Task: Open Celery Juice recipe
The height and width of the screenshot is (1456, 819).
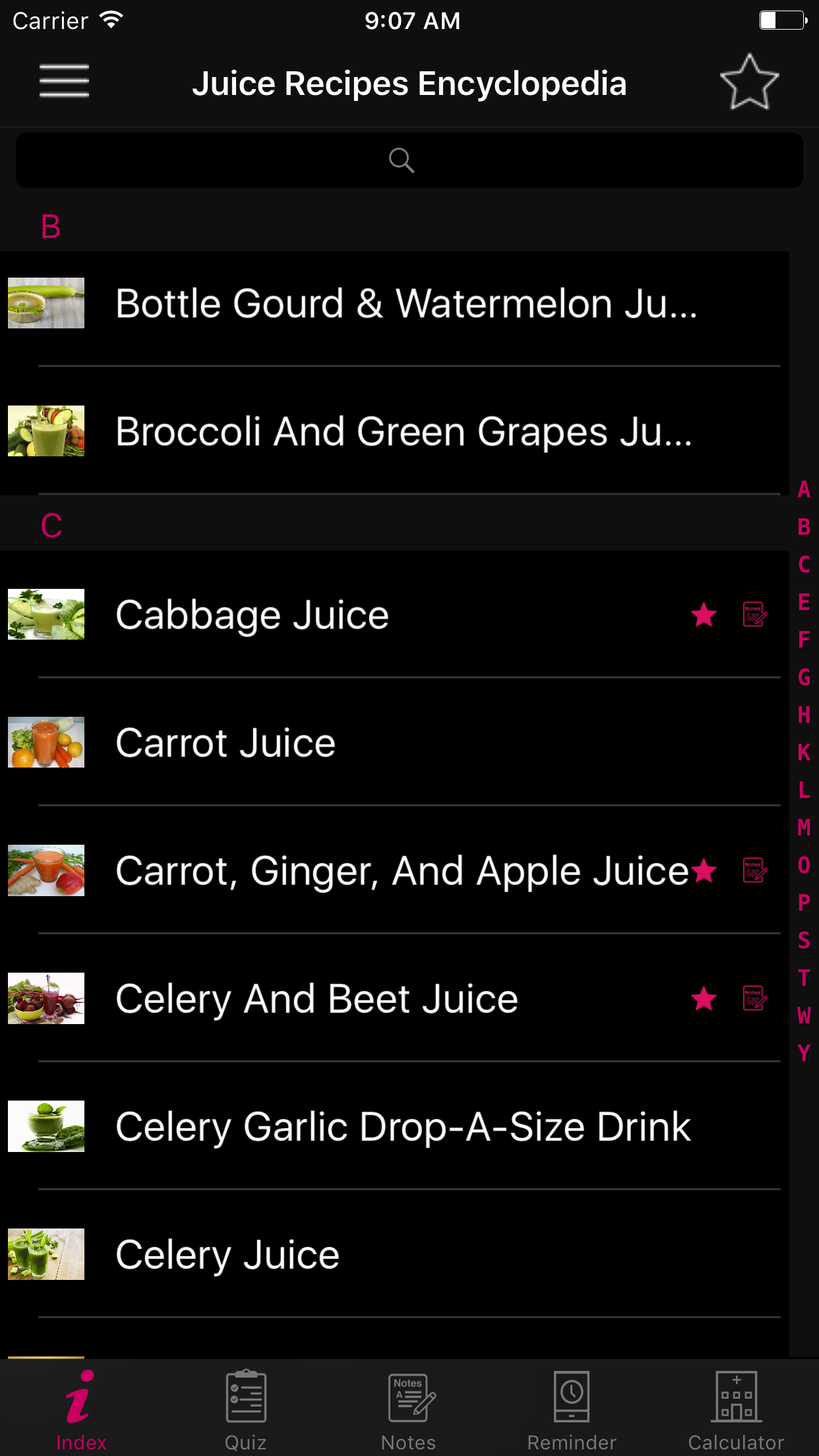Action: [x=394, y=1254]
